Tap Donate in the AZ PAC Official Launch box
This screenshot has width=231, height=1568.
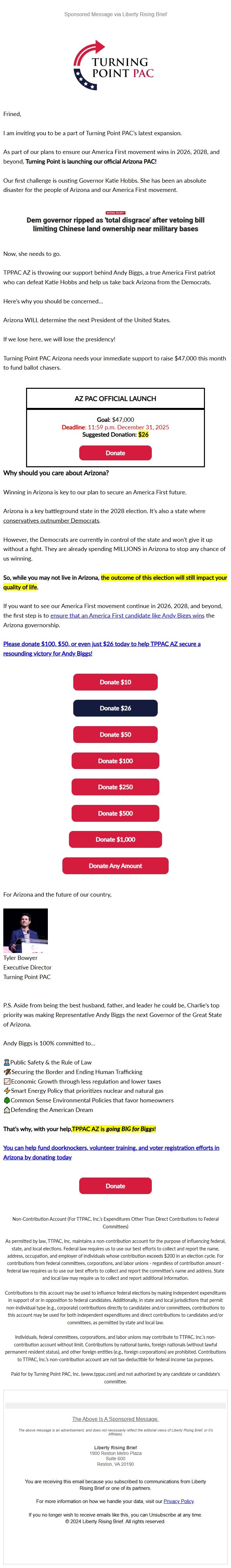[115, 453]
